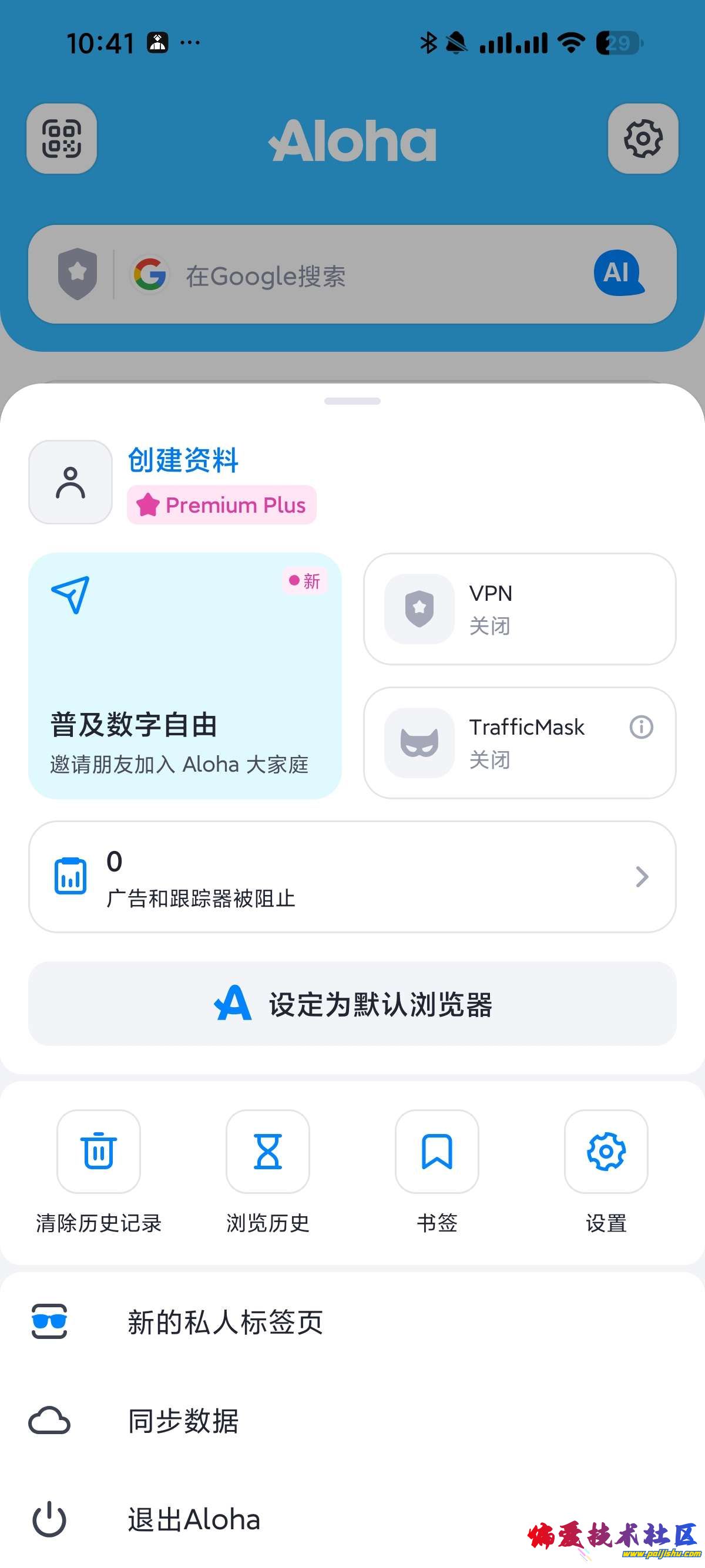
Task: Tap 设定为默认浏览器 button
Action: pyautogui.click(x=352, y=1004)
